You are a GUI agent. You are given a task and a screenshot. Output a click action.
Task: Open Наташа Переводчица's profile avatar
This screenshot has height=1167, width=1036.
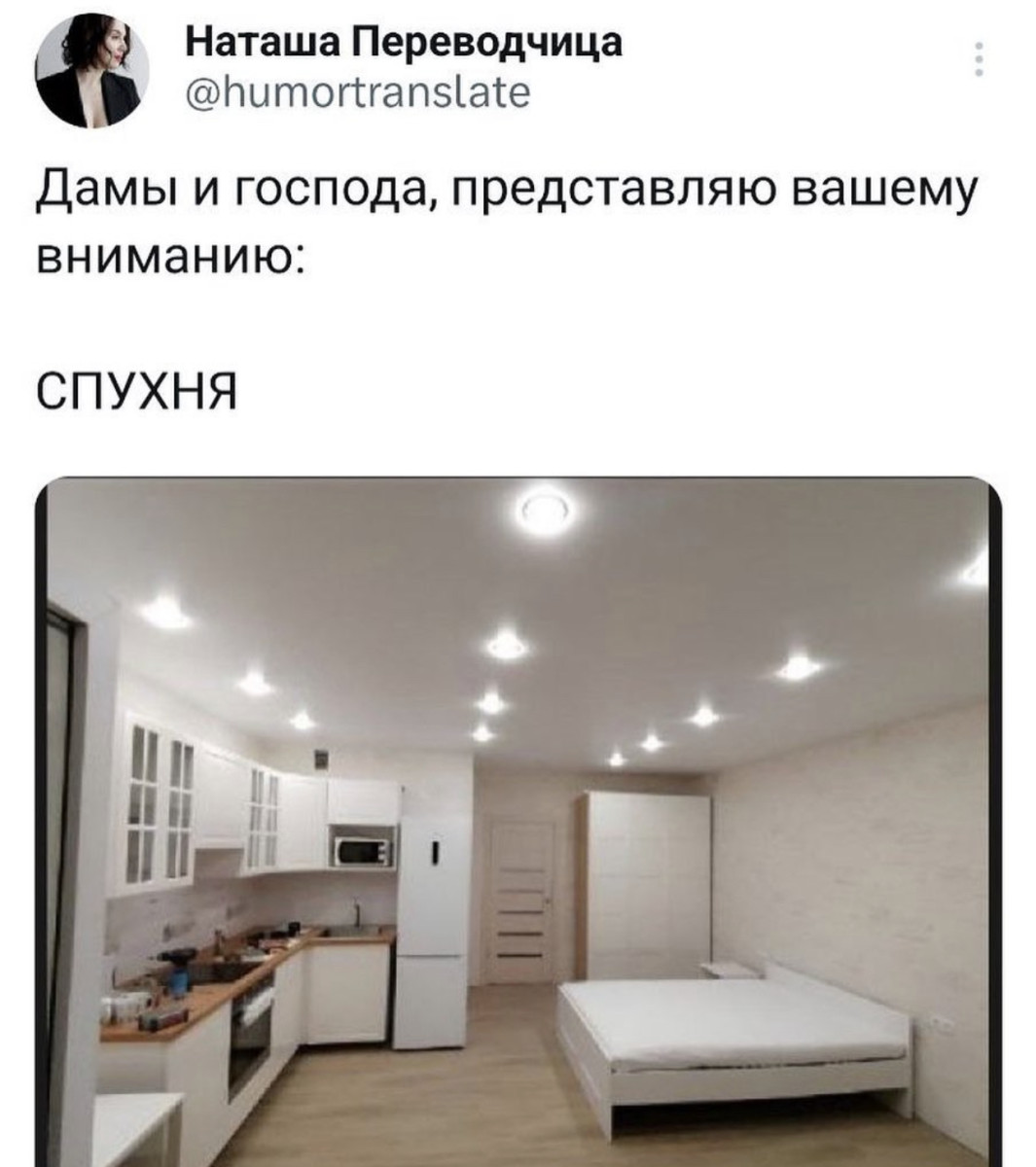point(89,73)
